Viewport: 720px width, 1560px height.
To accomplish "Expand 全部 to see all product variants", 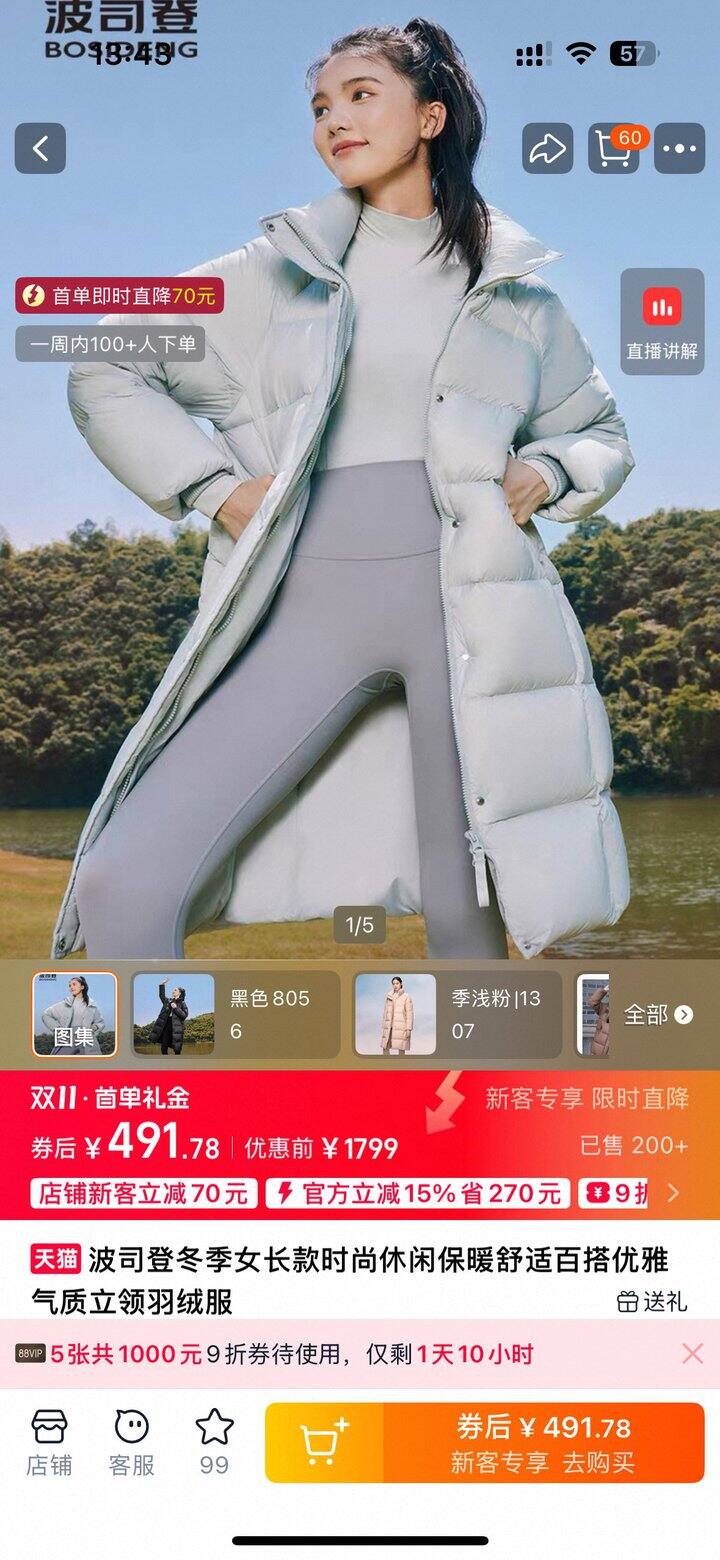I will 650,1014.
